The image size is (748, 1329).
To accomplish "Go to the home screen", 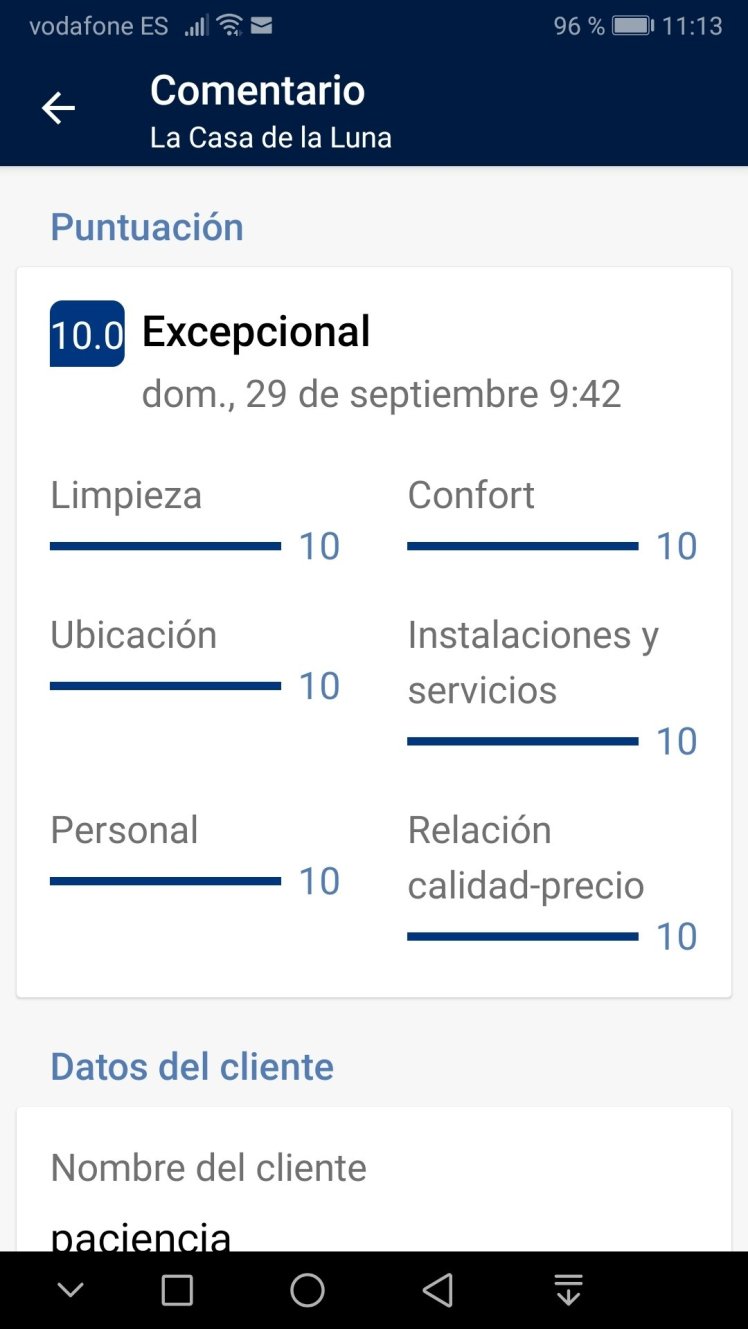I will coord(307,1290).
